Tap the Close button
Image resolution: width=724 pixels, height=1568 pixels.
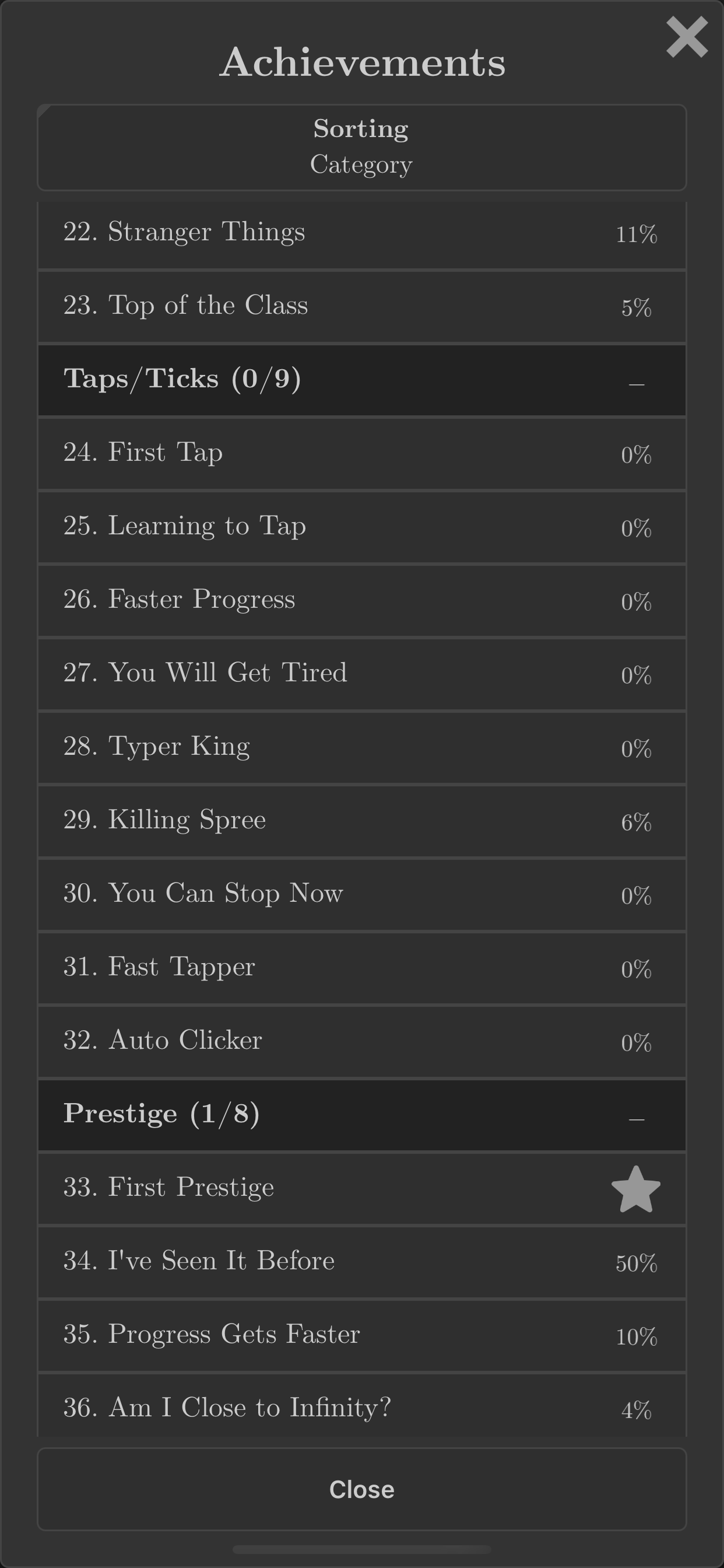[361, 1489]
